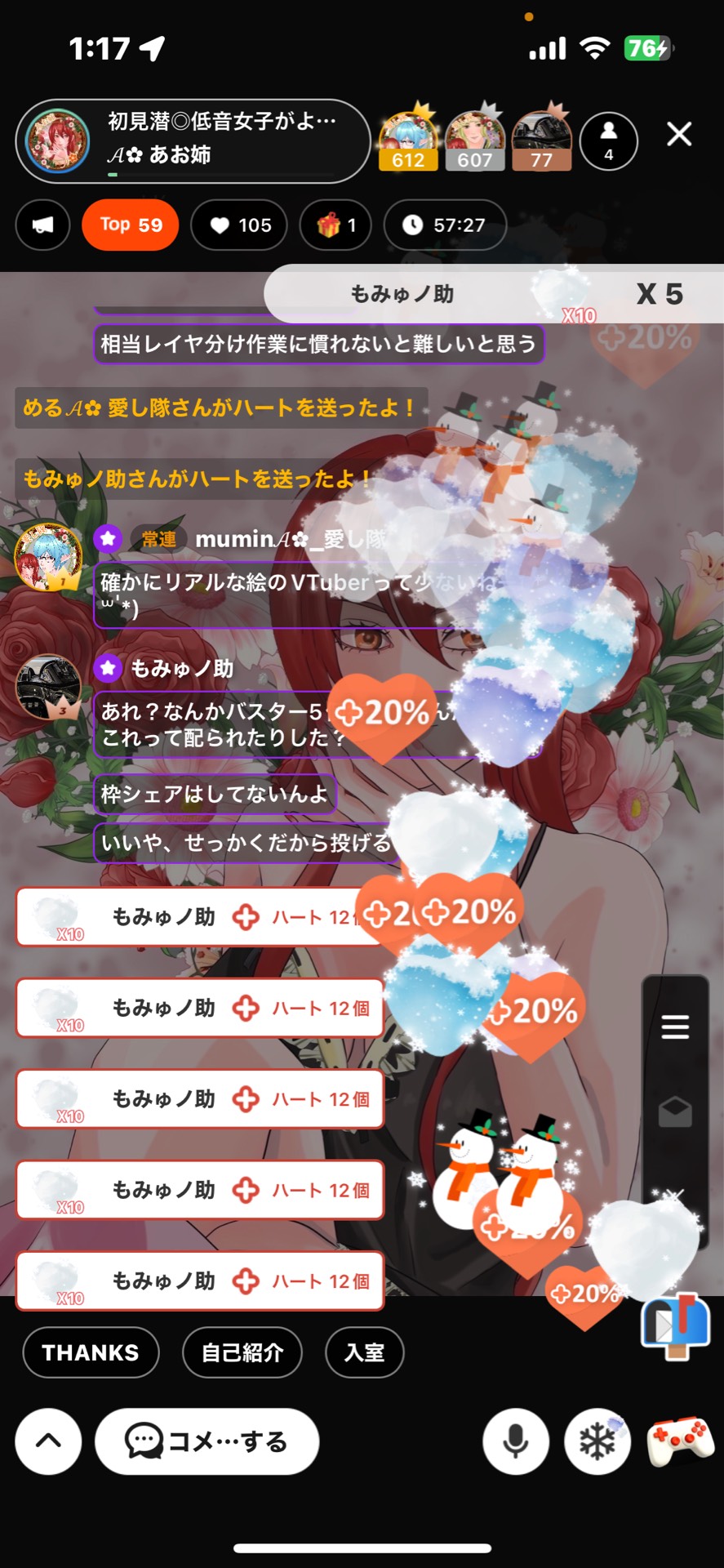
Task: Open the Top 59 ranking
Action: [x=131, y=225]
